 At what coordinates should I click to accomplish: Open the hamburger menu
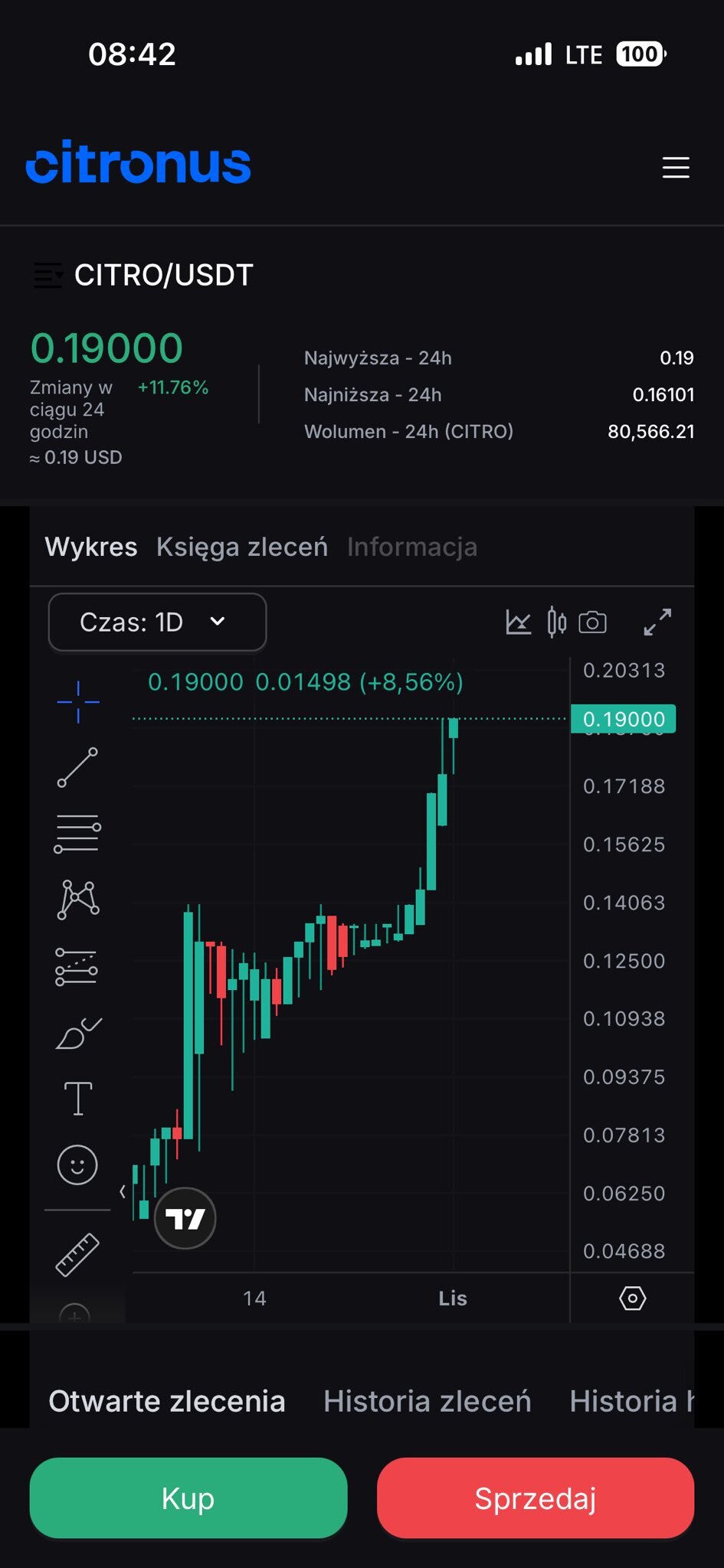pos(675,167)
